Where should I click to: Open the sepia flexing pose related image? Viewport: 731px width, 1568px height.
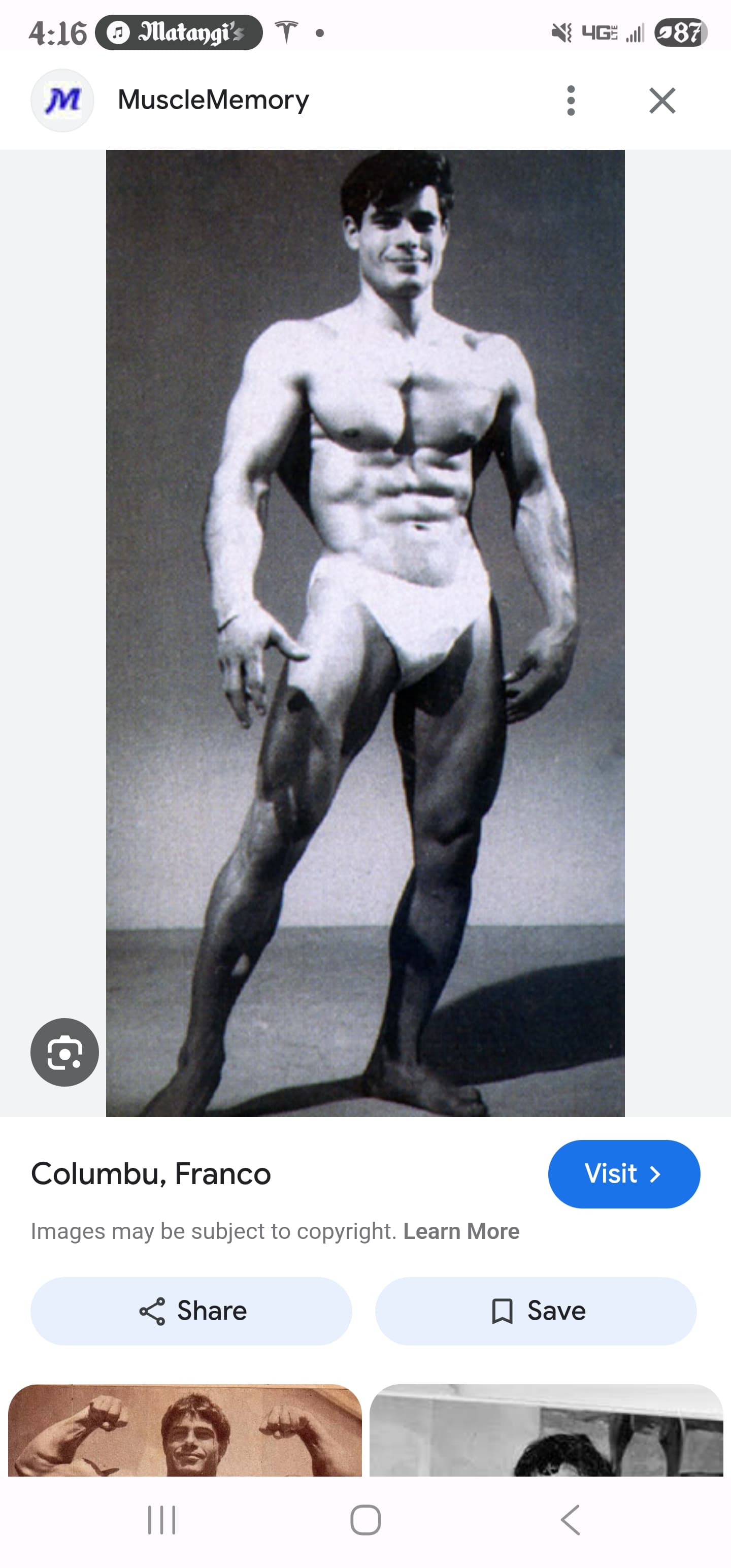click(184, 1430)
